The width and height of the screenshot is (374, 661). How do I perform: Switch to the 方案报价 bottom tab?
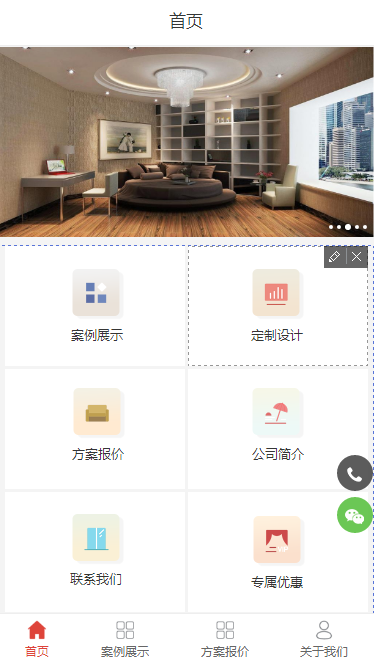[x=225, y=638]
